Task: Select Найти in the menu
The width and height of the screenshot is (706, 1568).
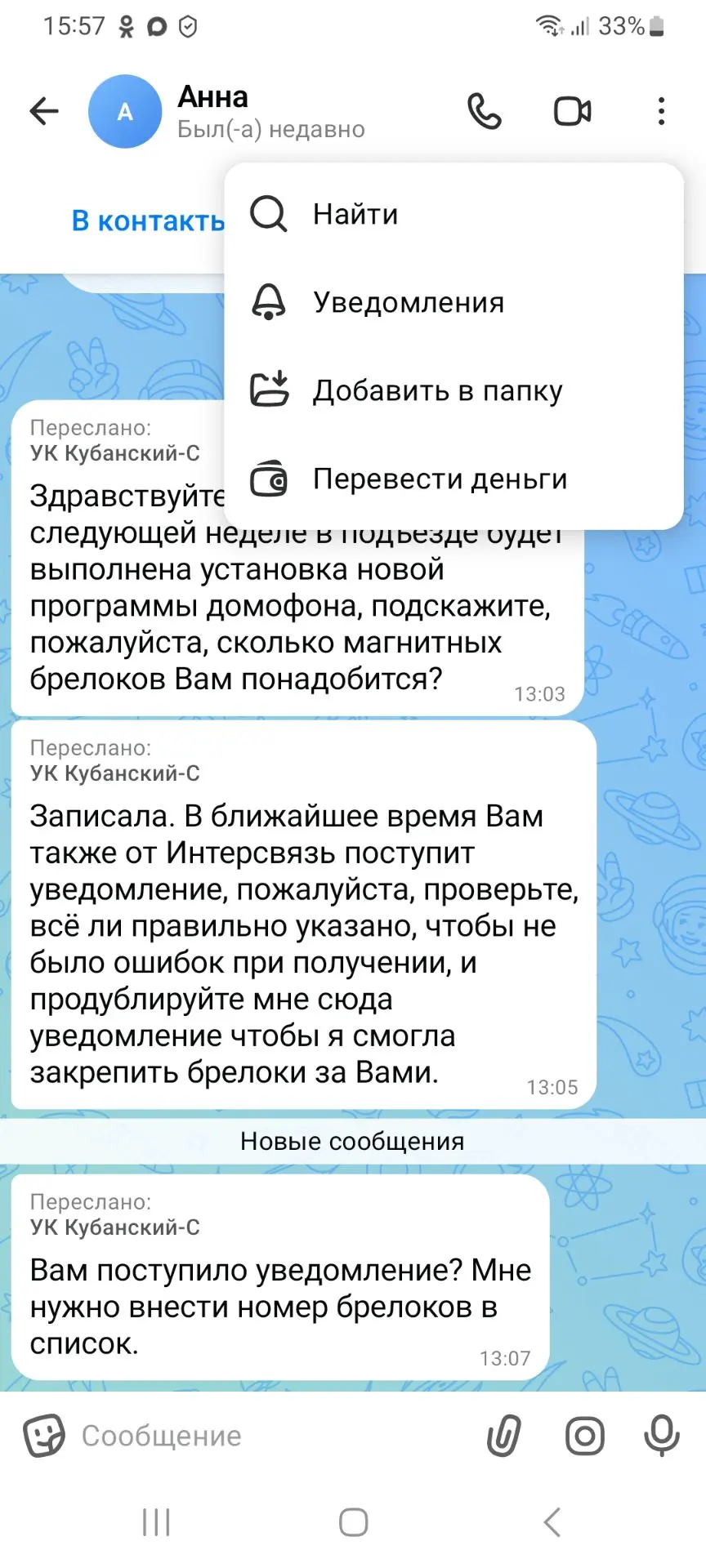Action: tap(454, 214)
